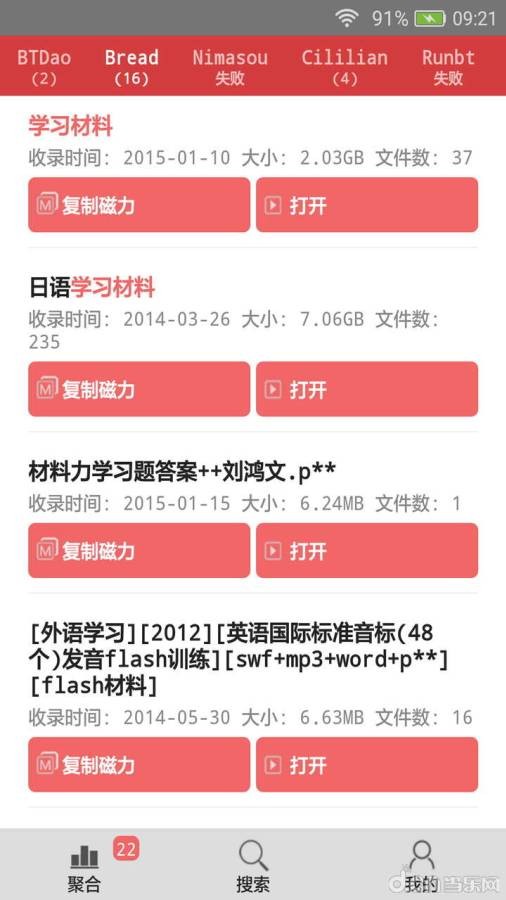
Task: Select the Bread source tab
Action: (131, 67)
